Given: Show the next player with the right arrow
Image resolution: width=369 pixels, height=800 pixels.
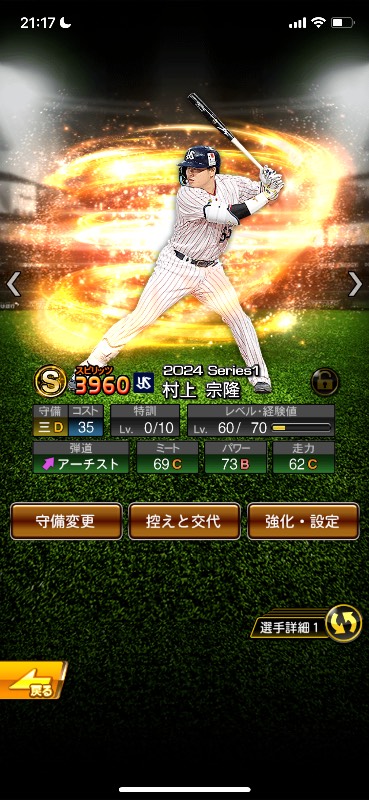Looking at the screenshot, I should (x=355, y=284).
